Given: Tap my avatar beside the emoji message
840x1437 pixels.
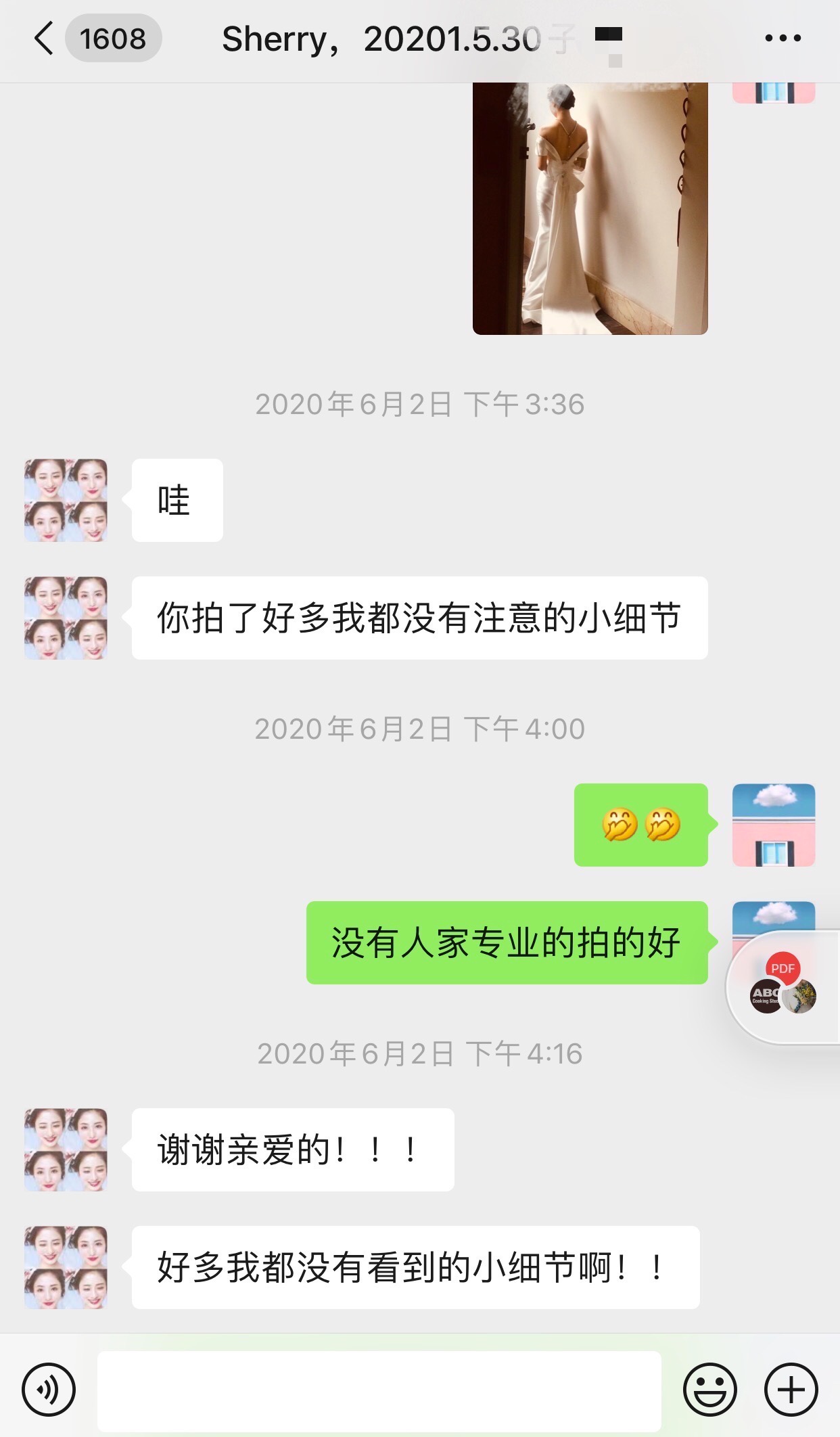Looking at the screenshot, I should (x=774, y=825).
